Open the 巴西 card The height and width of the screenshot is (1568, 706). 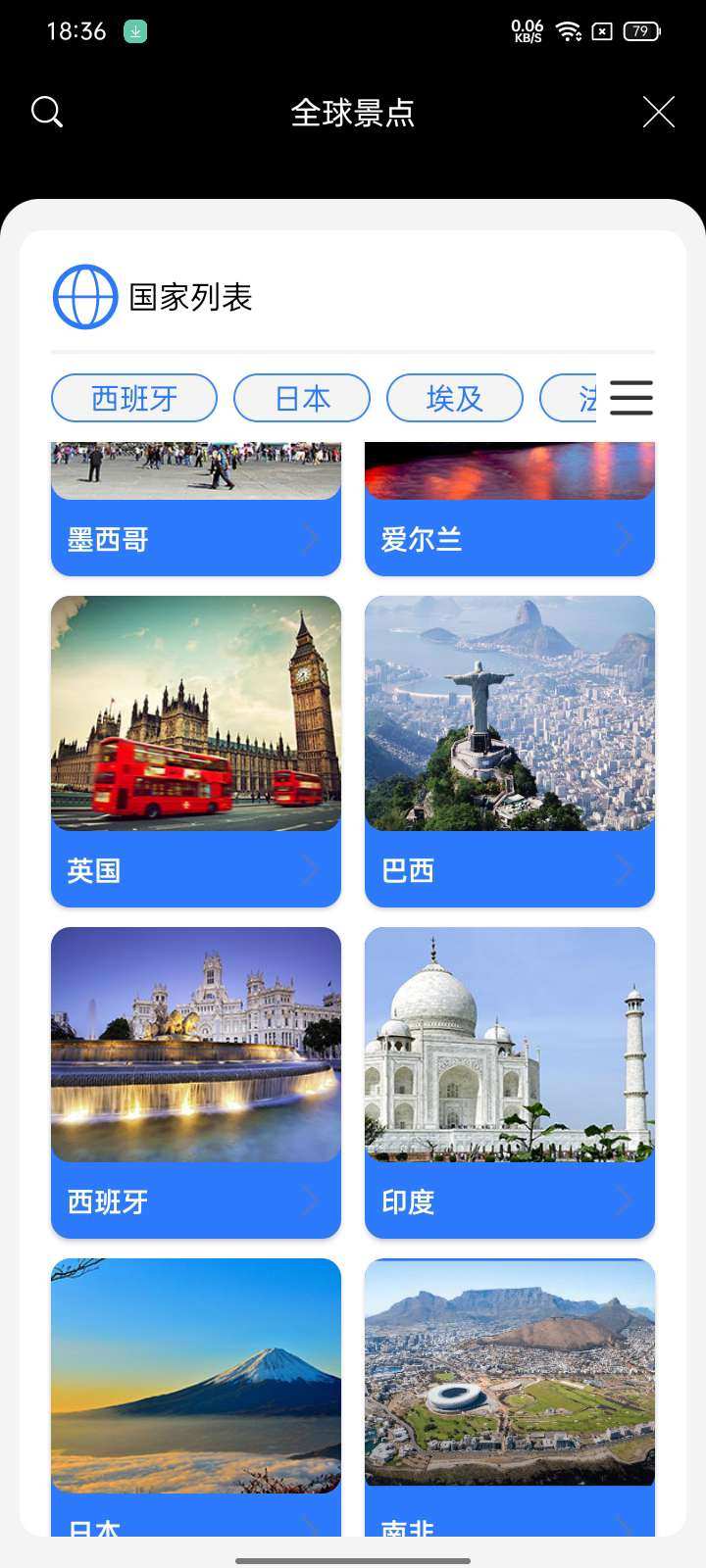tap(510, 751)
